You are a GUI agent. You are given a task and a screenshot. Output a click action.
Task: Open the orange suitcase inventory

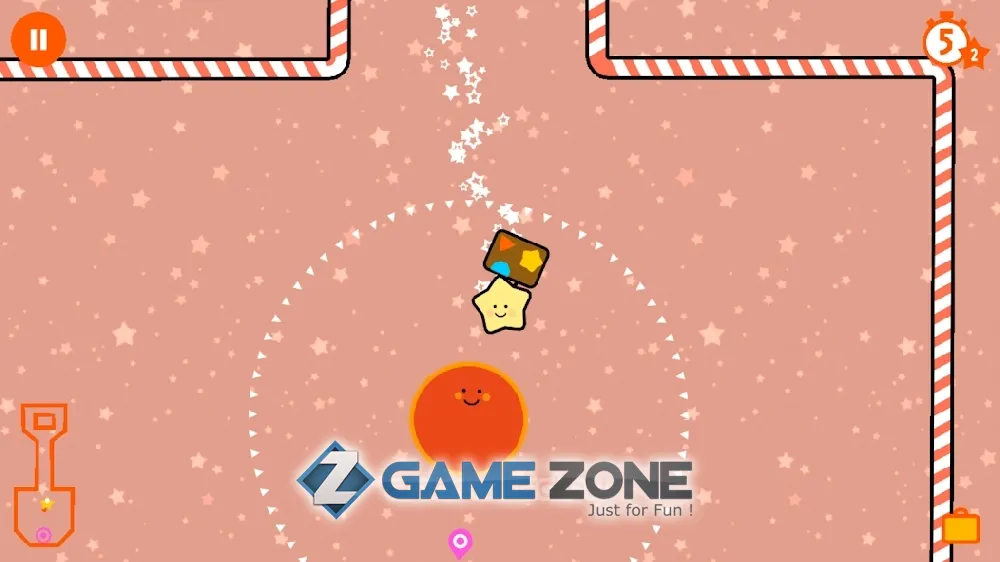960,527
